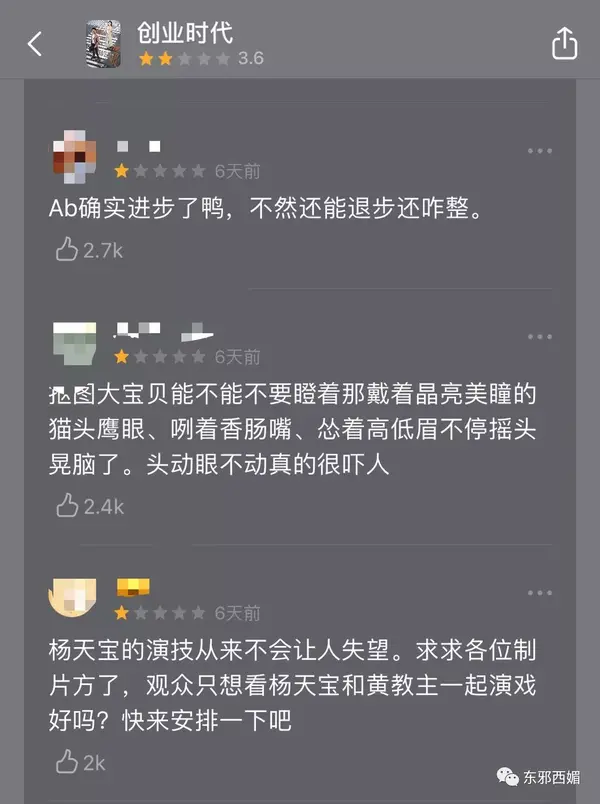Like the review mentioning 猫头鹰眼
Screen dimensions: 600x804
click(68, 506)
